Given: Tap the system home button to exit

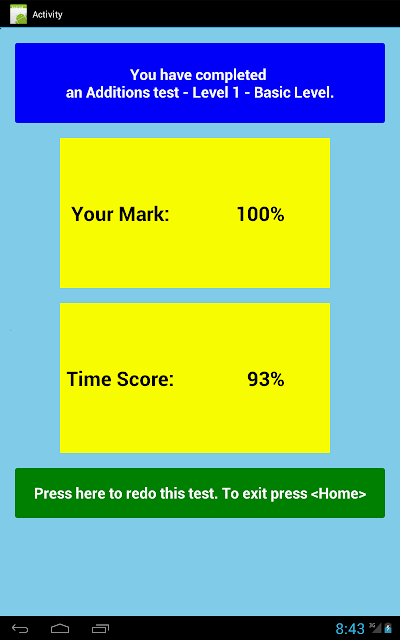Looking at the screenshot, I should [x=60, y=629].
